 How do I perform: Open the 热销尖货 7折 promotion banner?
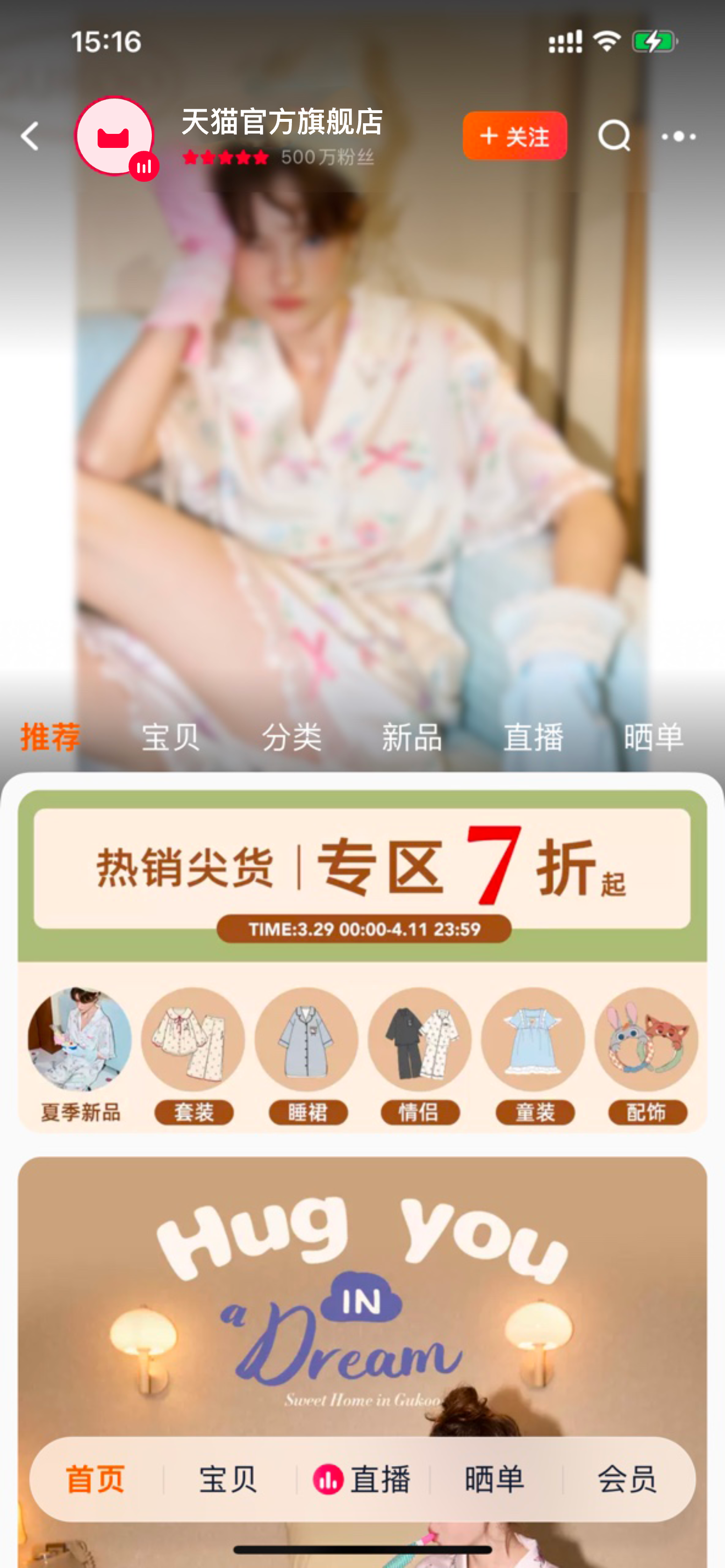point(362,871)
